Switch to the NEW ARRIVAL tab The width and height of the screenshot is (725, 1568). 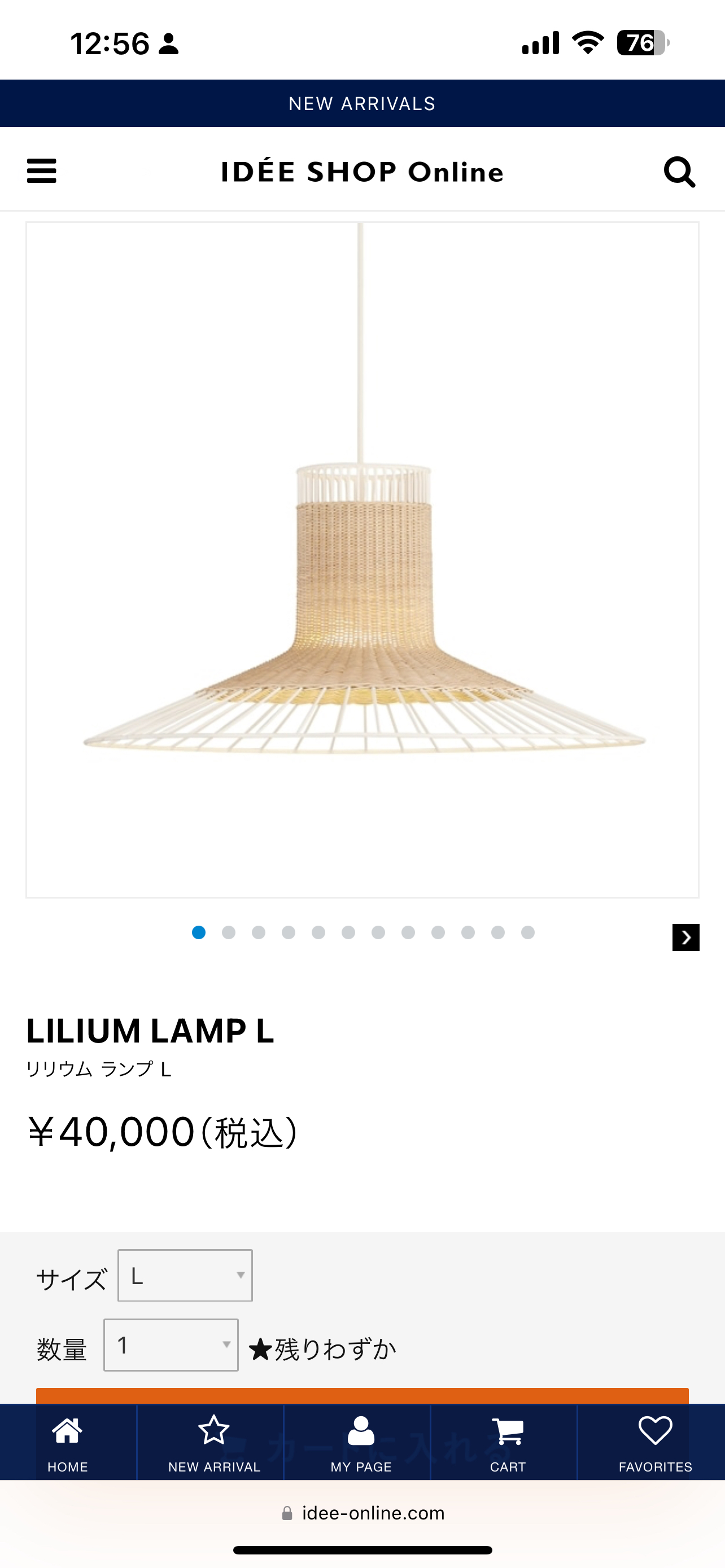click(x=214, y=1443)
